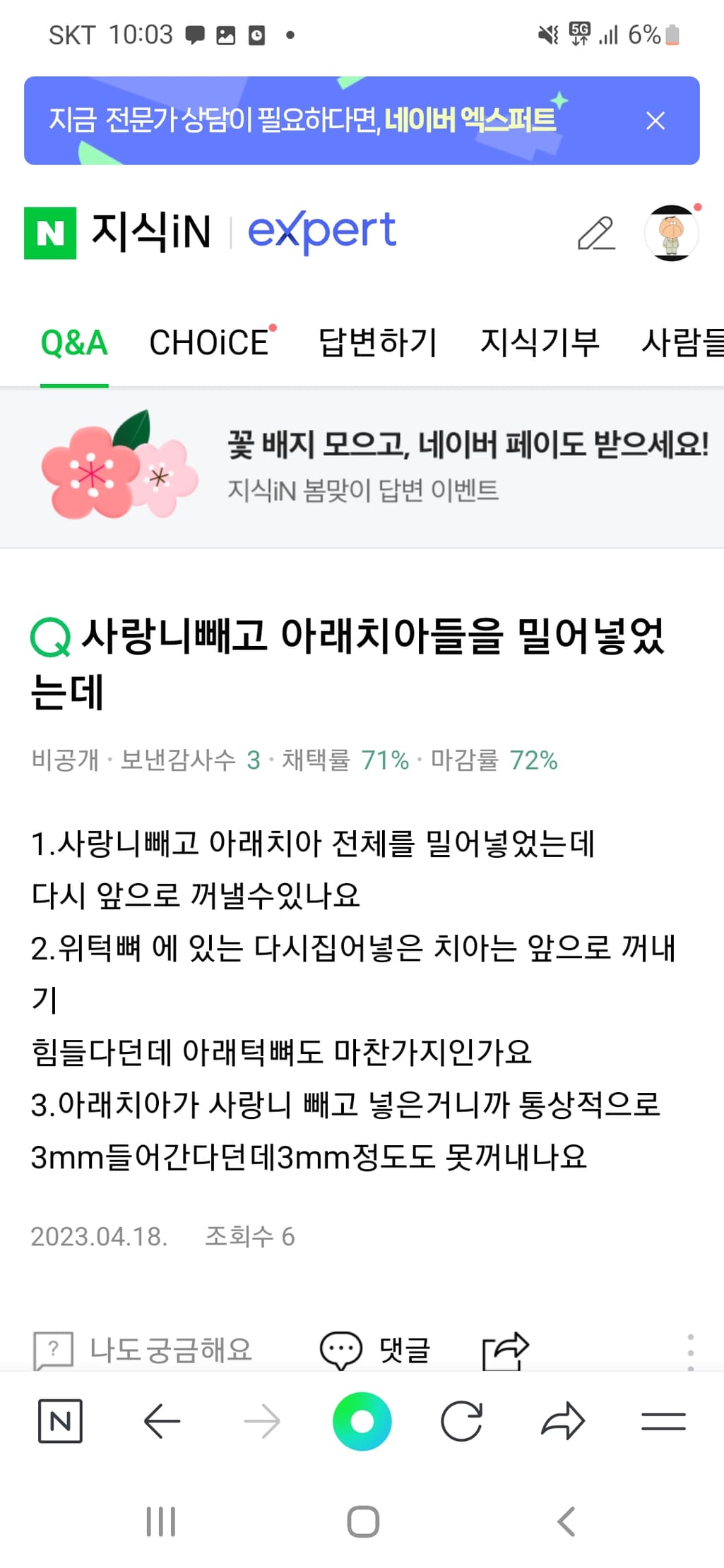Viewport: 724px width, 1568px height.
Task: Reload the current page
Action: click(461, 1421)
